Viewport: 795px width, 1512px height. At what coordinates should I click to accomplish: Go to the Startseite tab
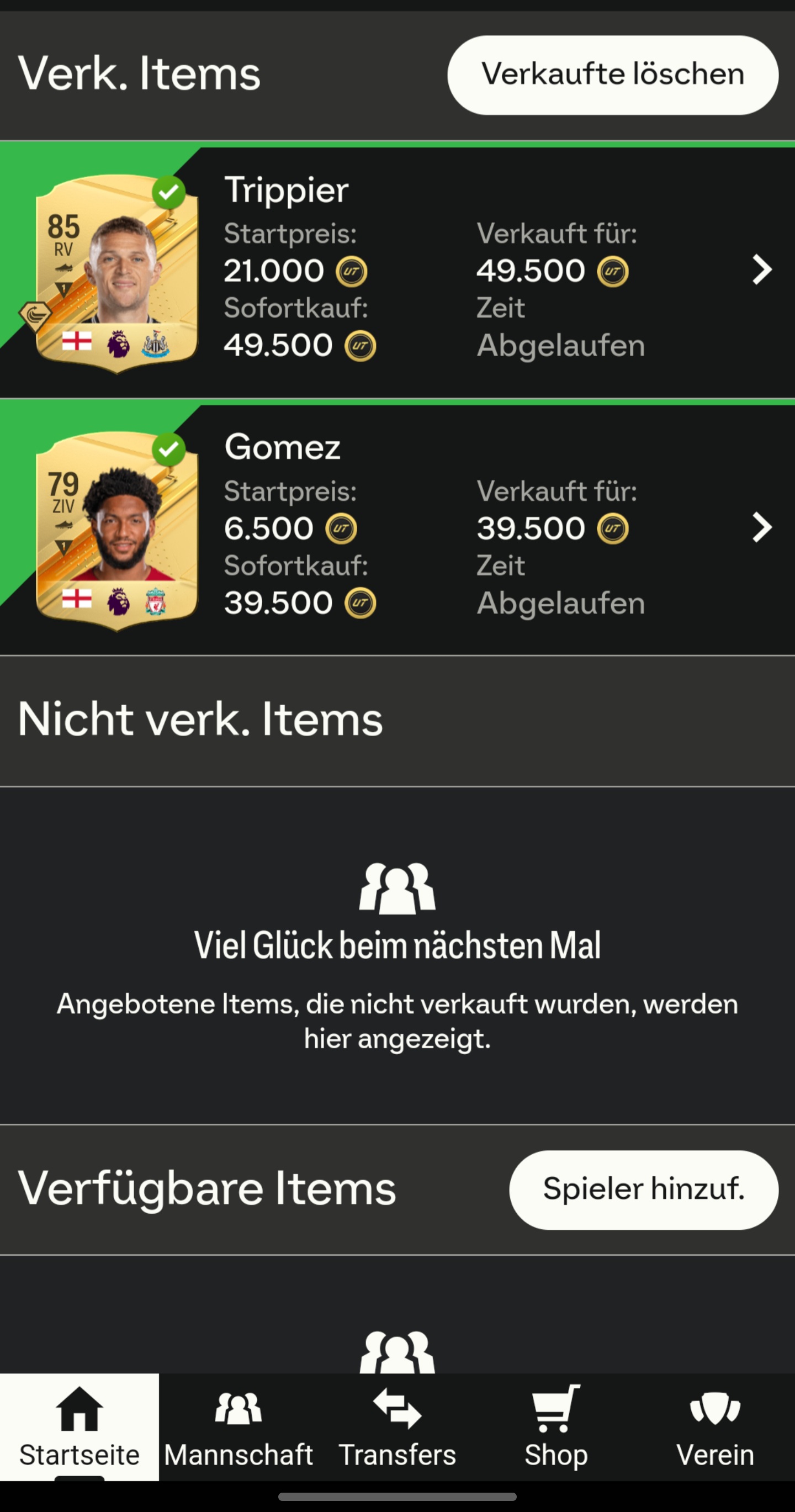(79, 1428)
